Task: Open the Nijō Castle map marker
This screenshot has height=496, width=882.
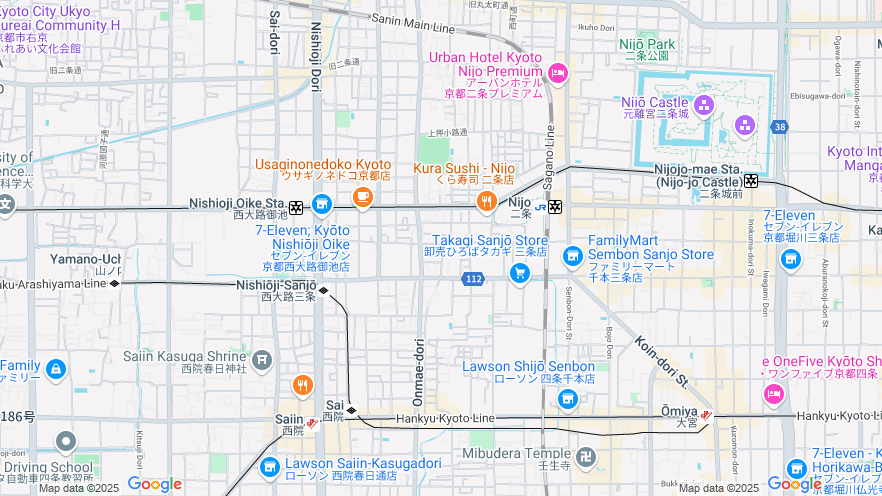Action: [x=704, y=104]
